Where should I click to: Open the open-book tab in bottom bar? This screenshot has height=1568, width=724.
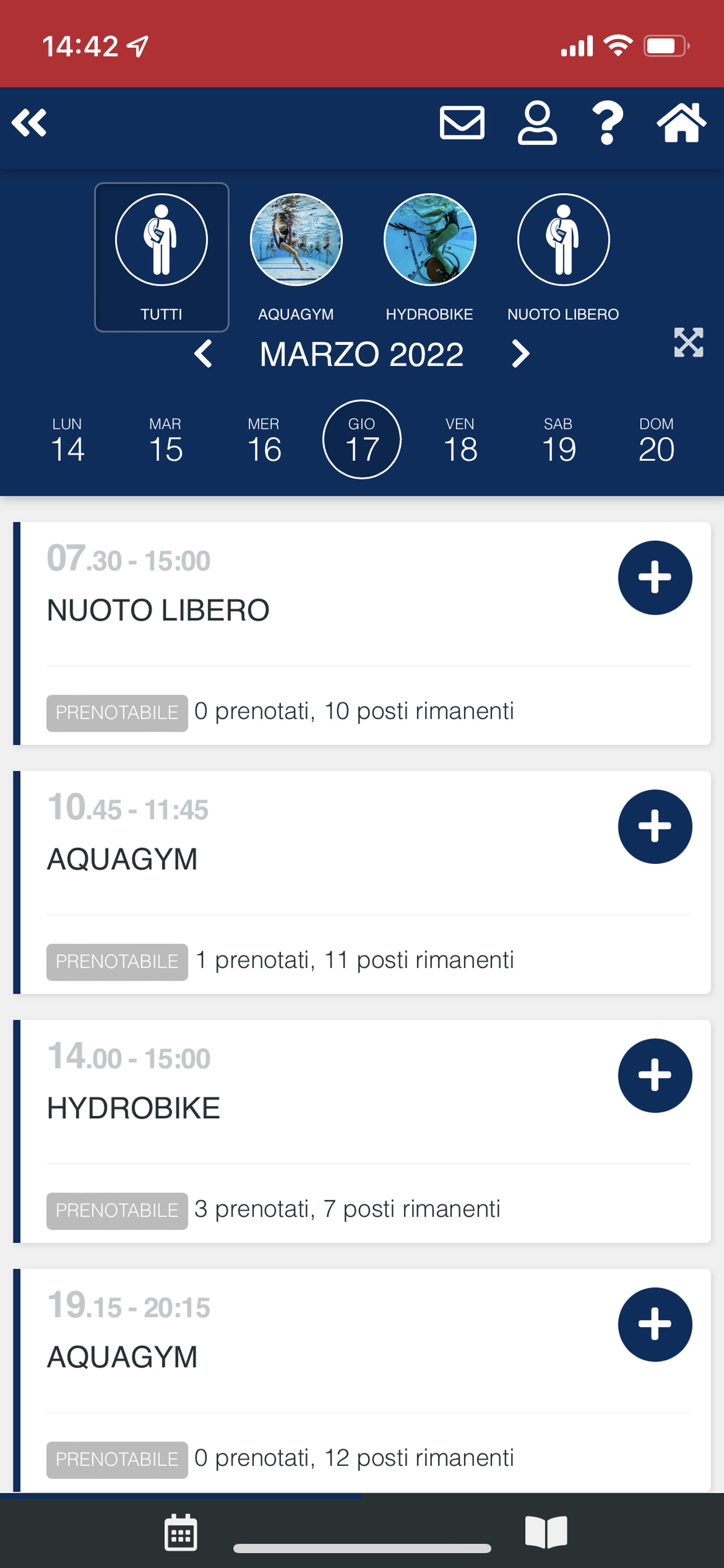[546, 1531]
